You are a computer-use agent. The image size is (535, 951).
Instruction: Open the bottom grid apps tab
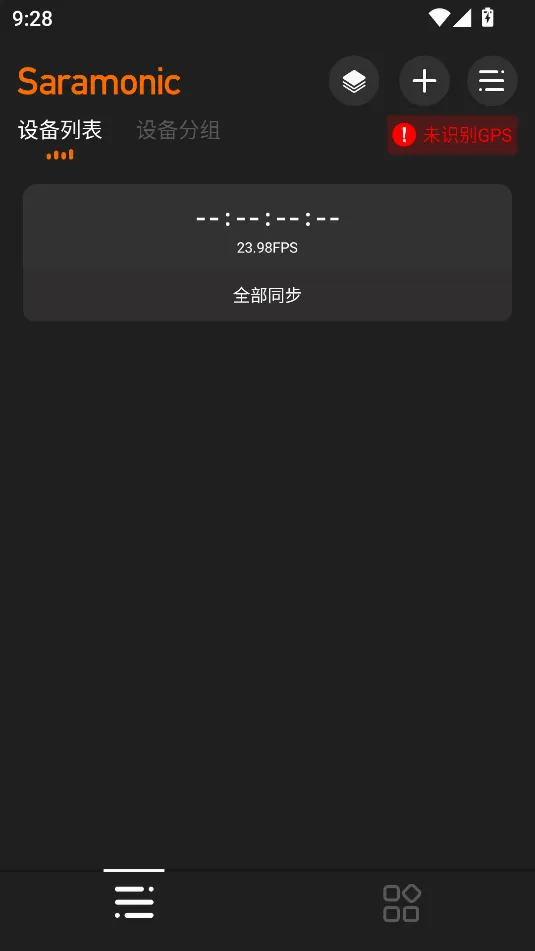[401, 903]
